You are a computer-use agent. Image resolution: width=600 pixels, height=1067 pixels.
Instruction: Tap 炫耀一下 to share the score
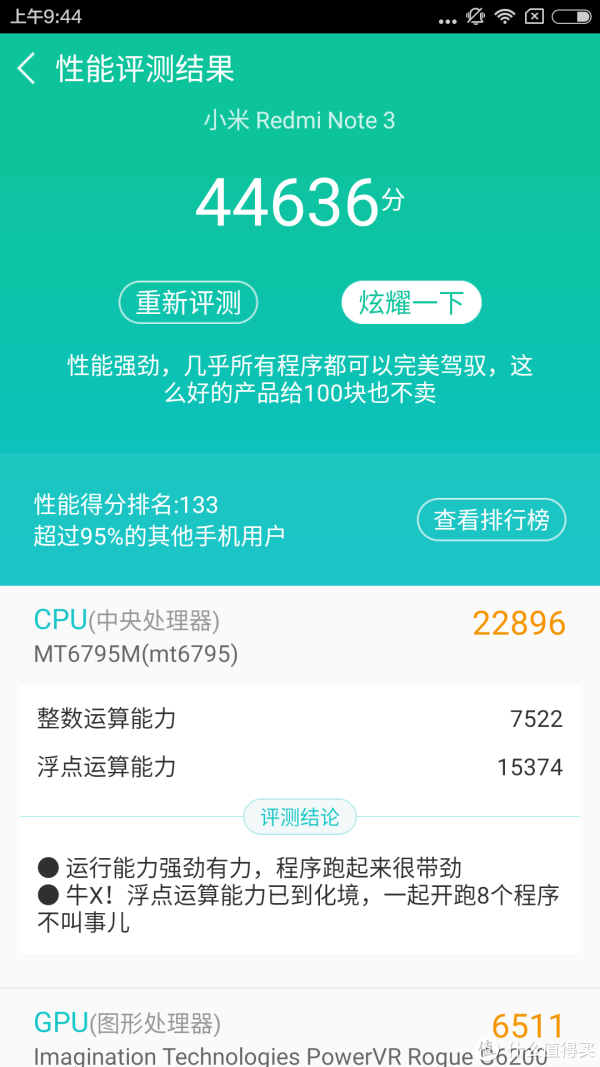[411, 302]
